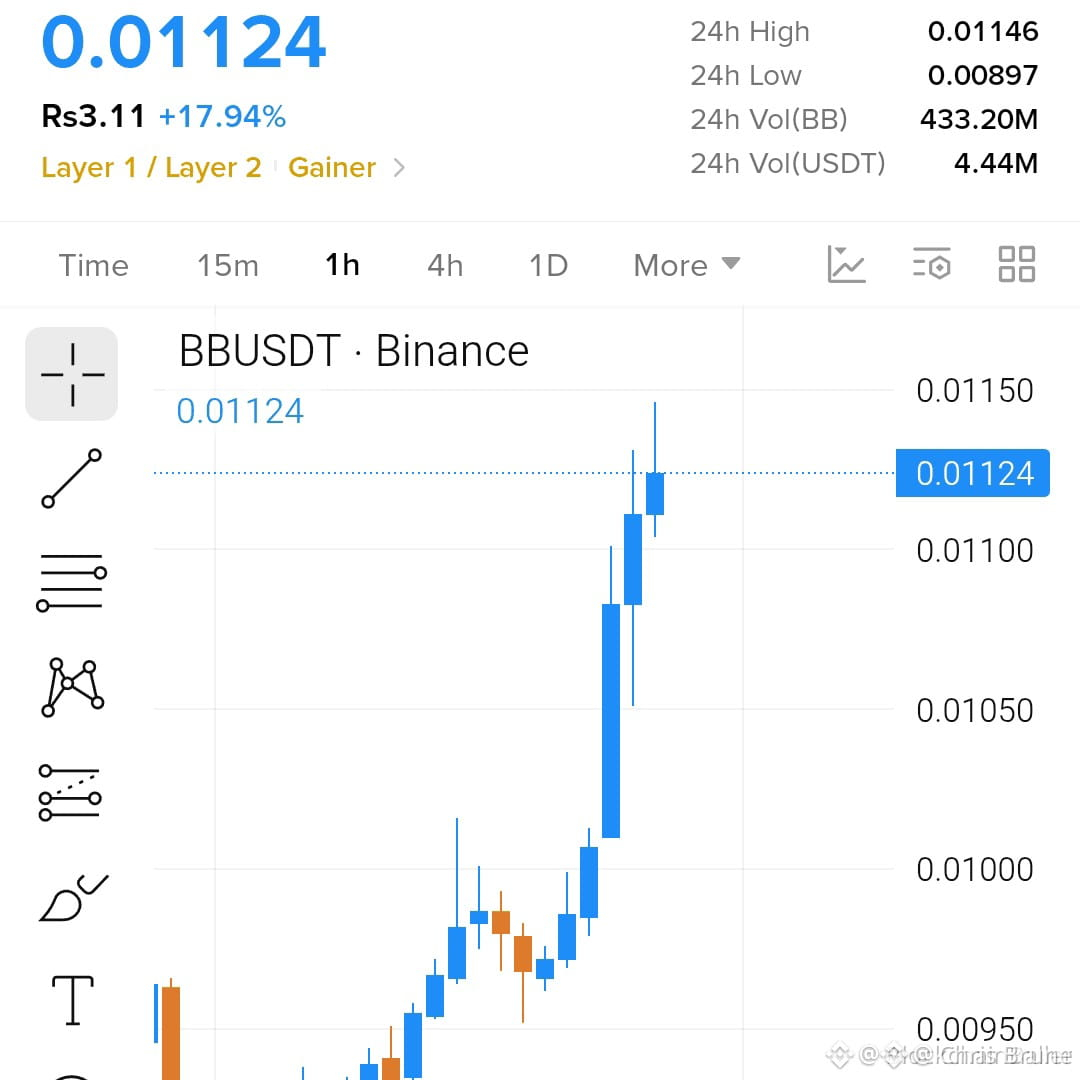
Task: Select the text annotation tool
Action: click(x=73, y=1000)
